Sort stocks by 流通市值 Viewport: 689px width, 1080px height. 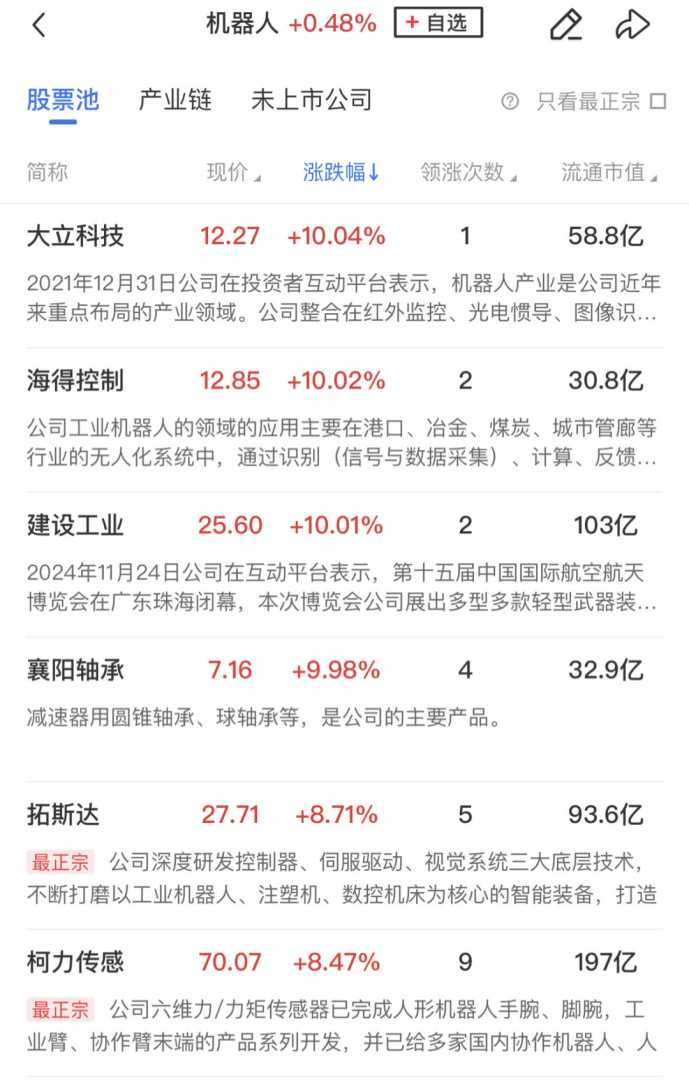[608, 172]
